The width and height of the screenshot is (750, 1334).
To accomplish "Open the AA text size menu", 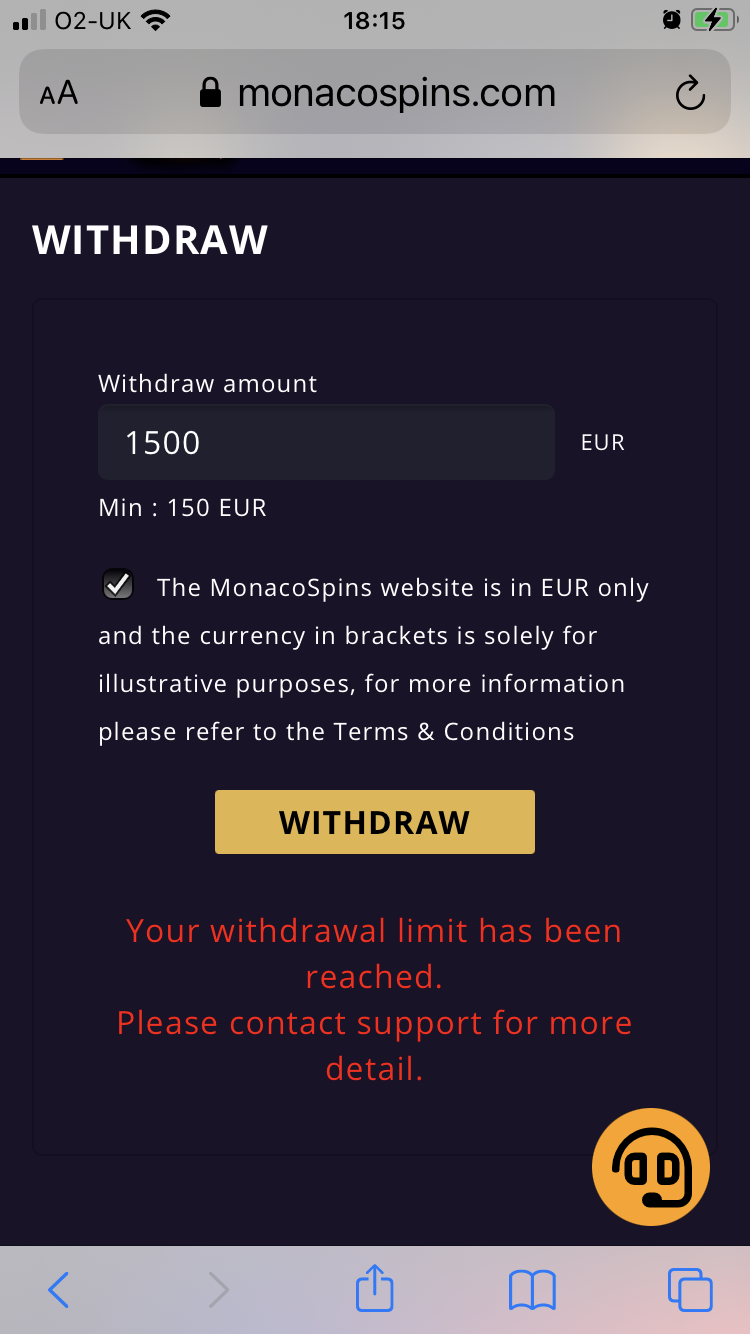I will [x=59, y=94].
